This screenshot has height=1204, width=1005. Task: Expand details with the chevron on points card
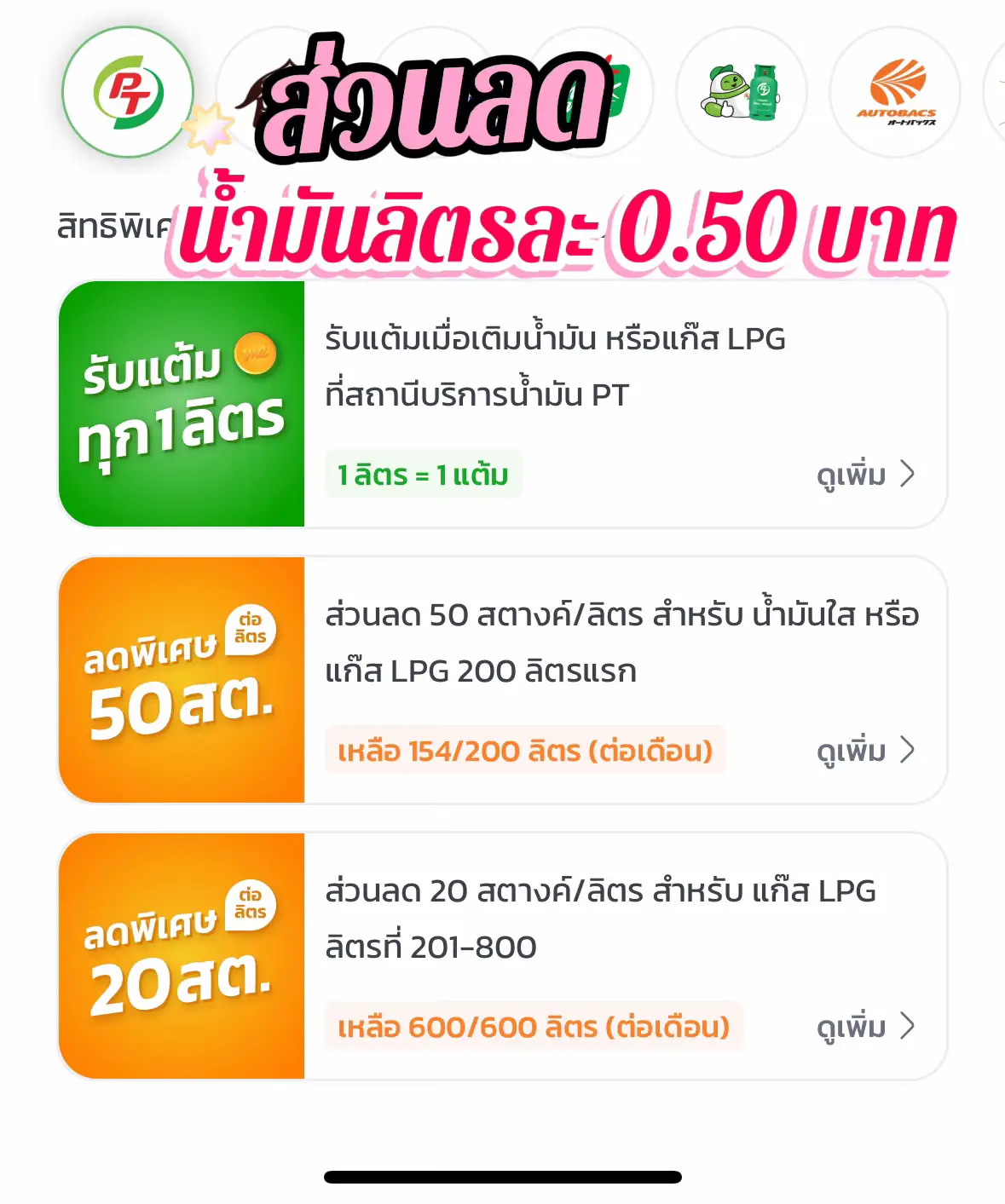906,475
